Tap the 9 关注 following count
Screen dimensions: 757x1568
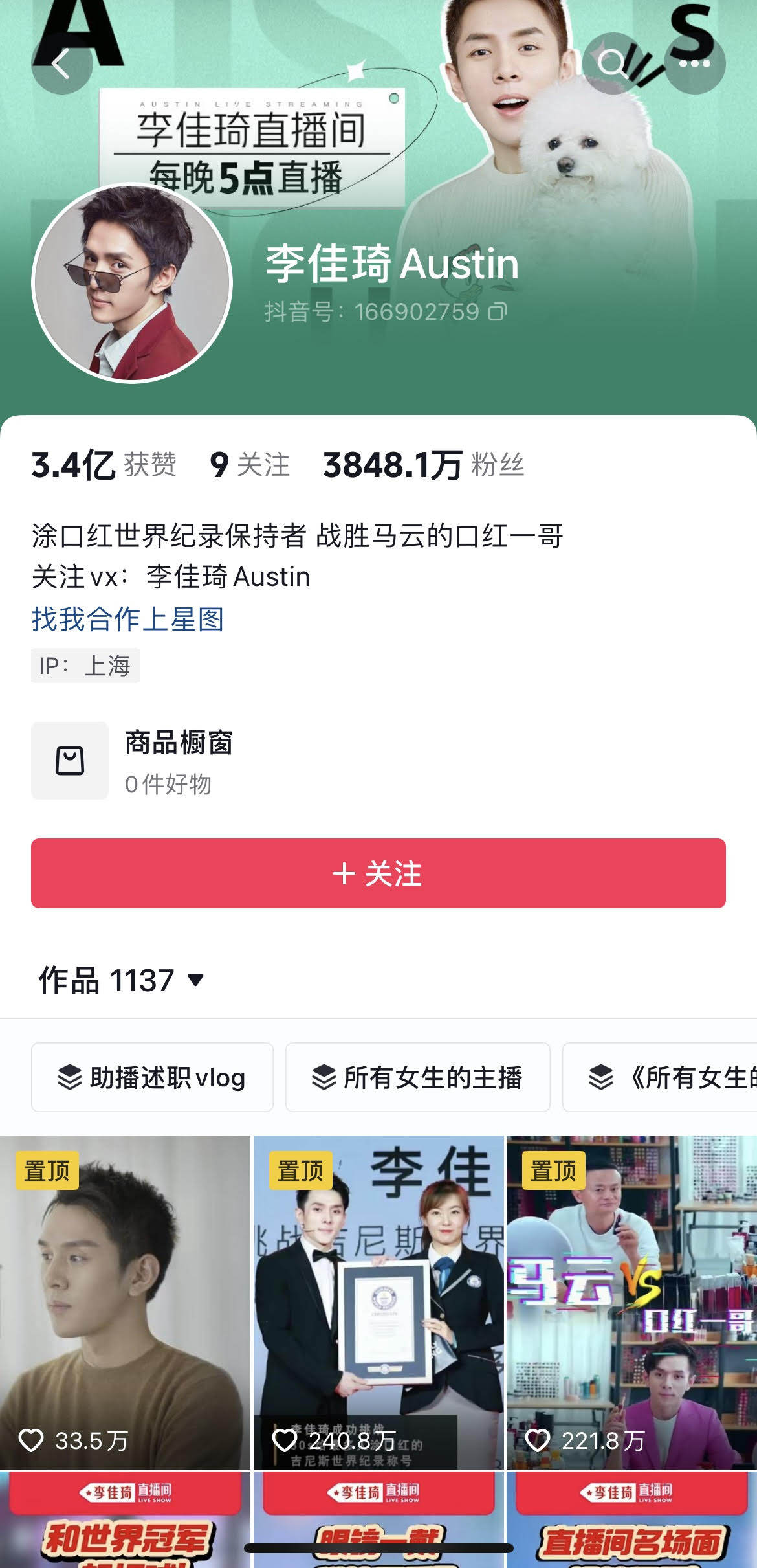coord(249,464)
